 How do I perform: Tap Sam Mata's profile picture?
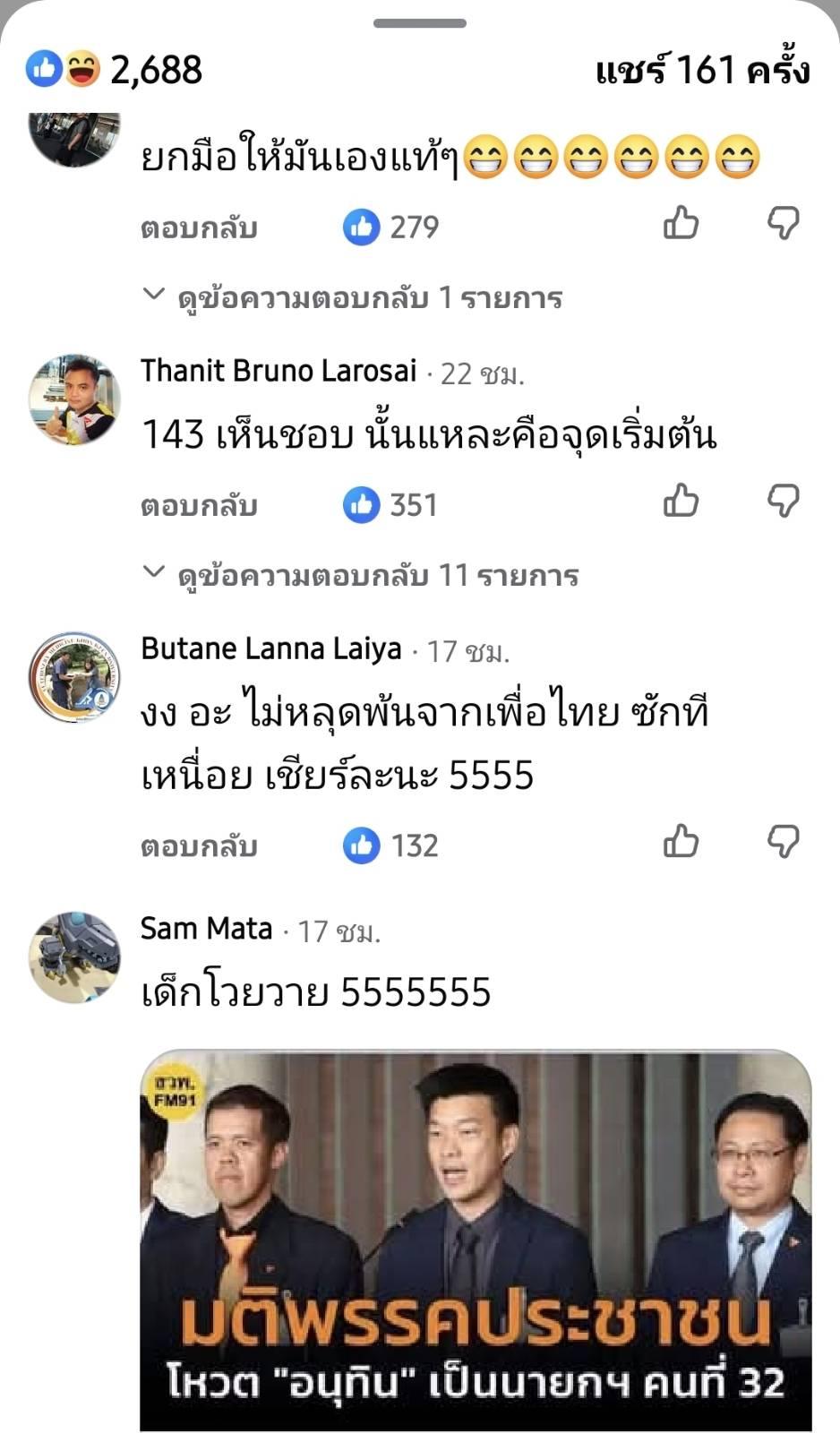(74, 957)
